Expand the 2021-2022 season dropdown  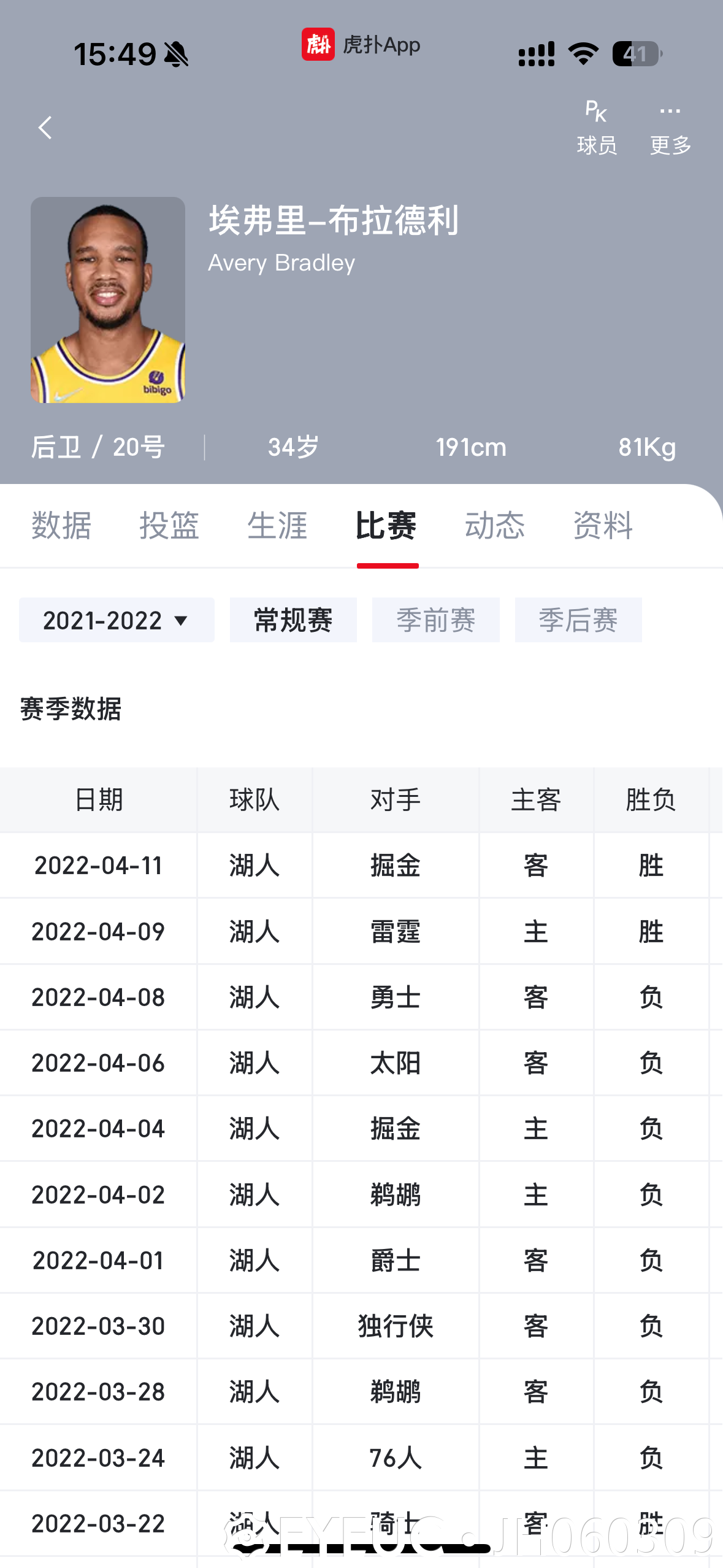117,620
